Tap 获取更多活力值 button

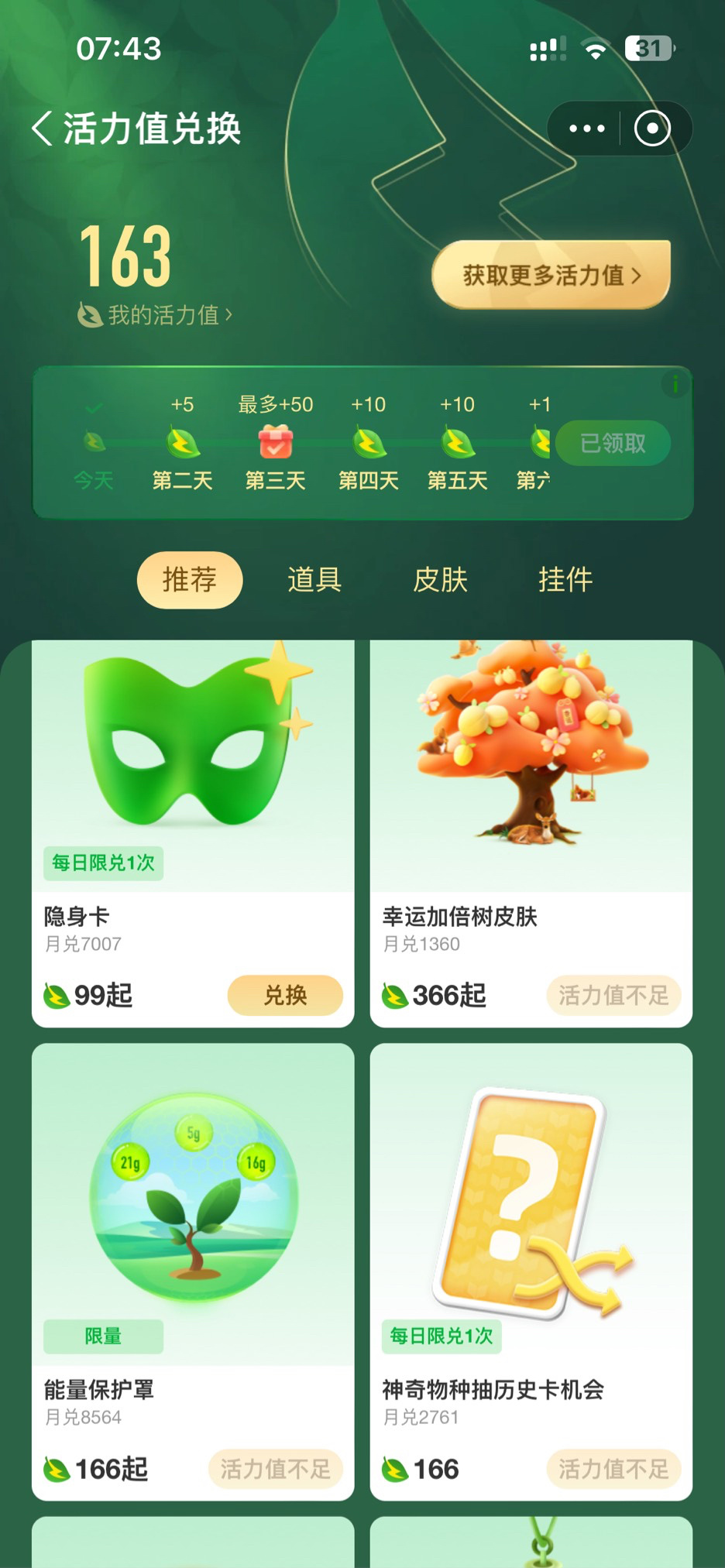pyautogui.click(x=551, y=275)
